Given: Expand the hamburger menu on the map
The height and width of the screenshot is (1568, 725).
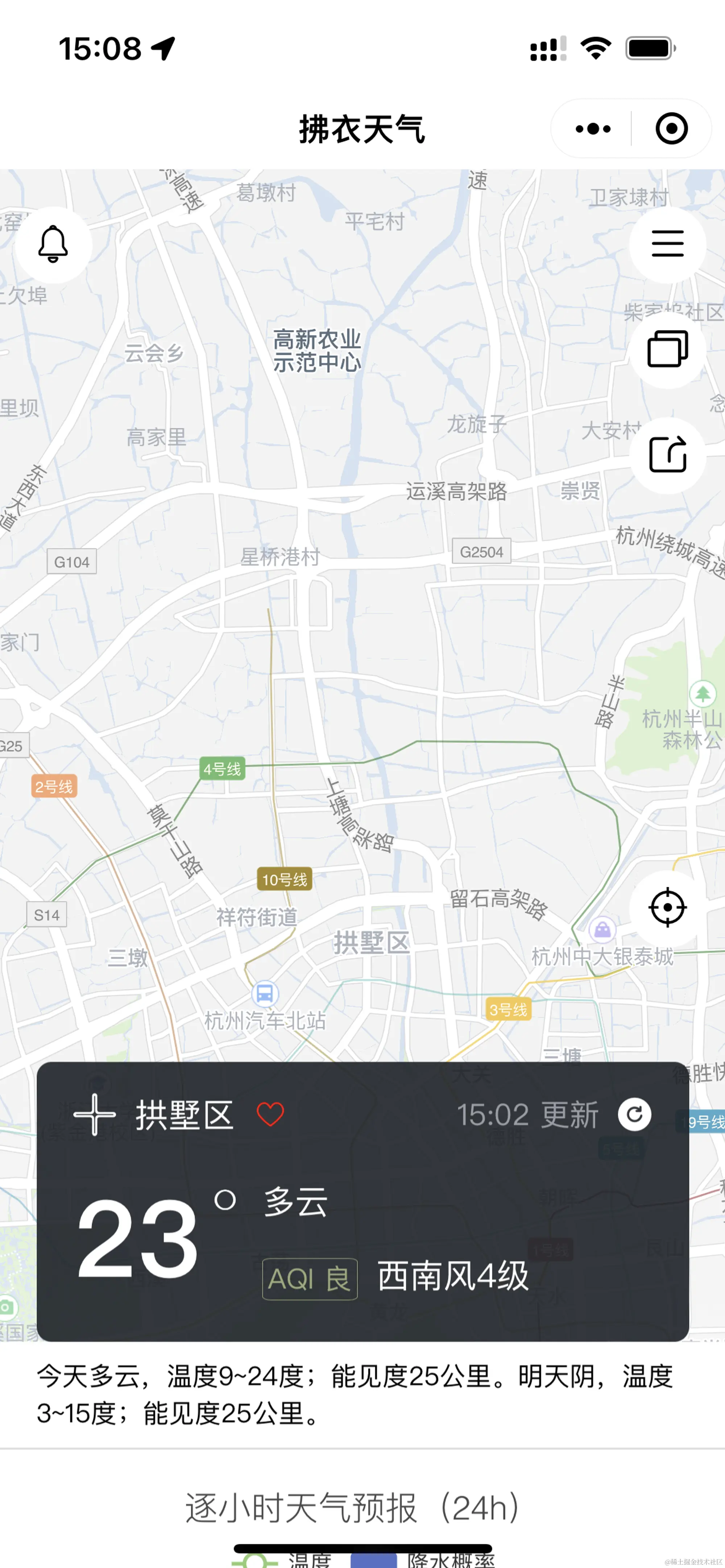Looking at the screenshot, I should (668, 243).
